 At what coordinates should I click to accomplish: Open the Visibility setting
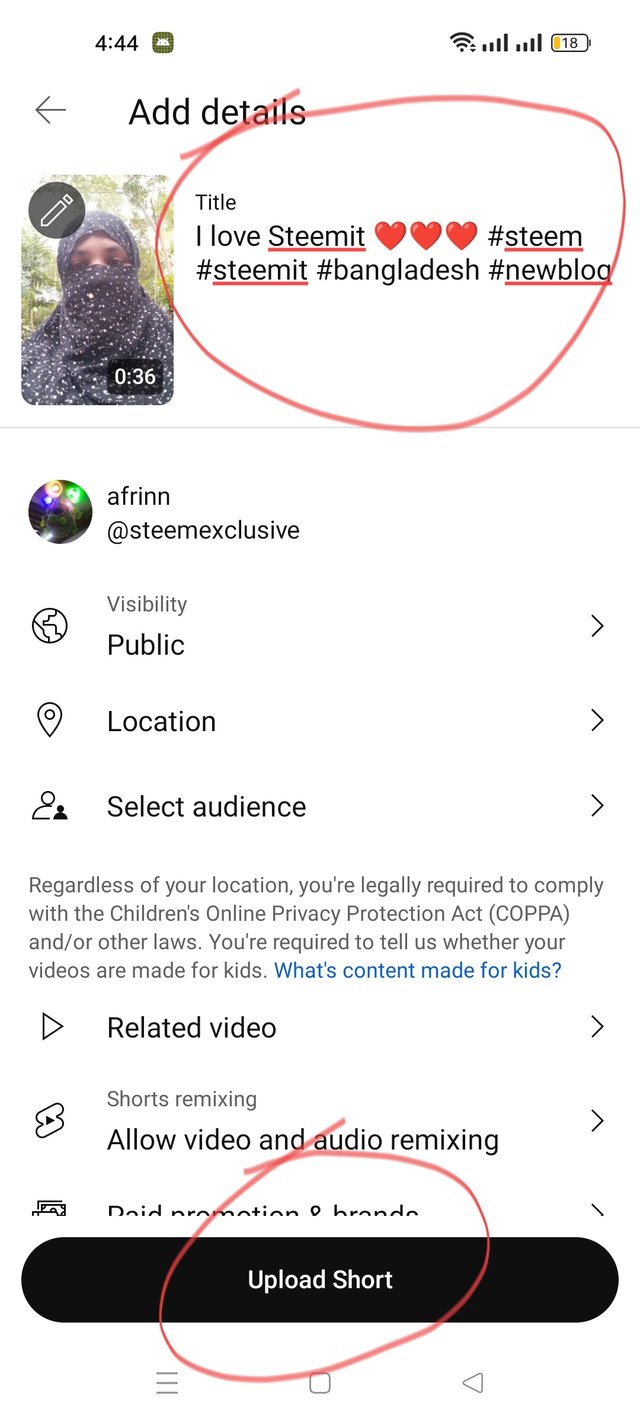(320, 627)
